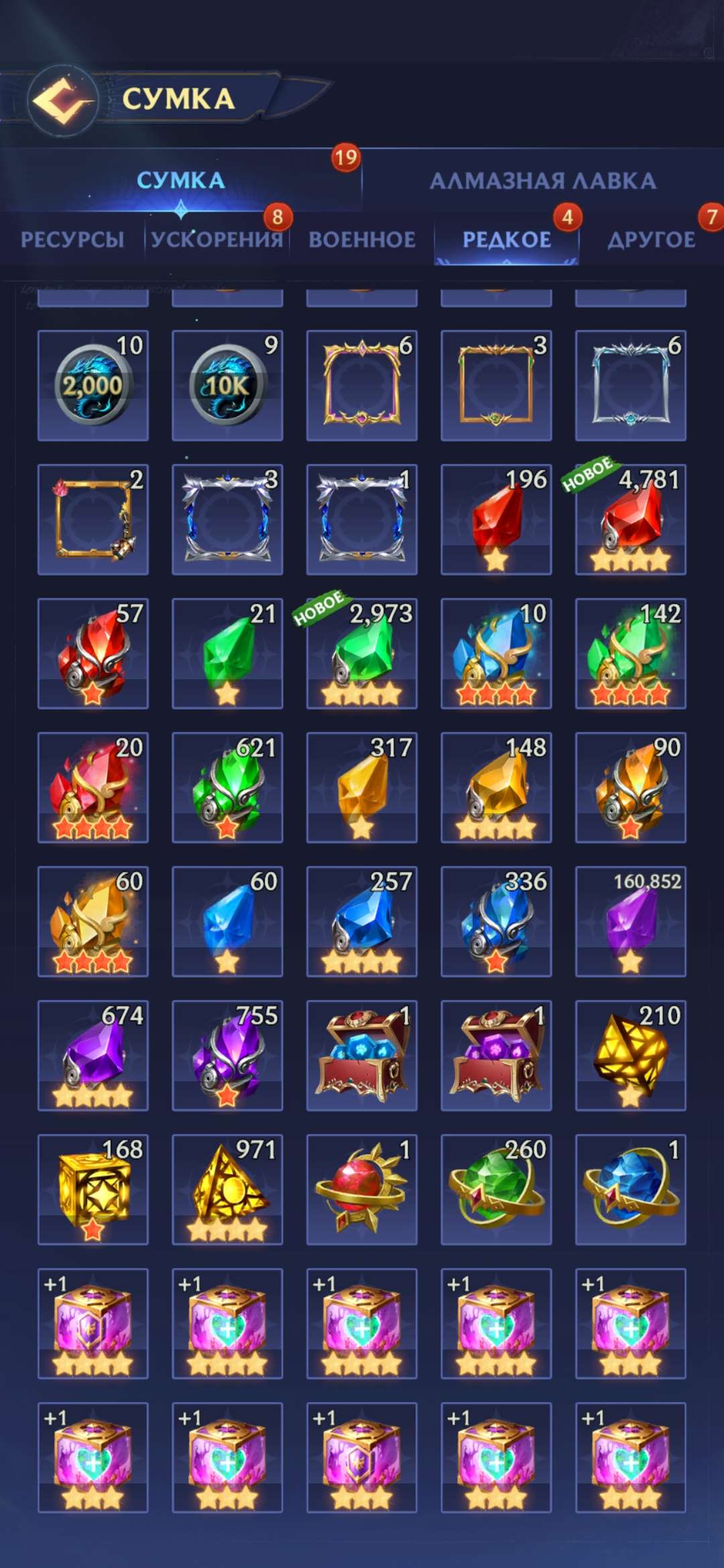The image size is (724, 1568).
Task: Select the green orb item with 260
Action: pyautogui.click(x=496, y=1189)
